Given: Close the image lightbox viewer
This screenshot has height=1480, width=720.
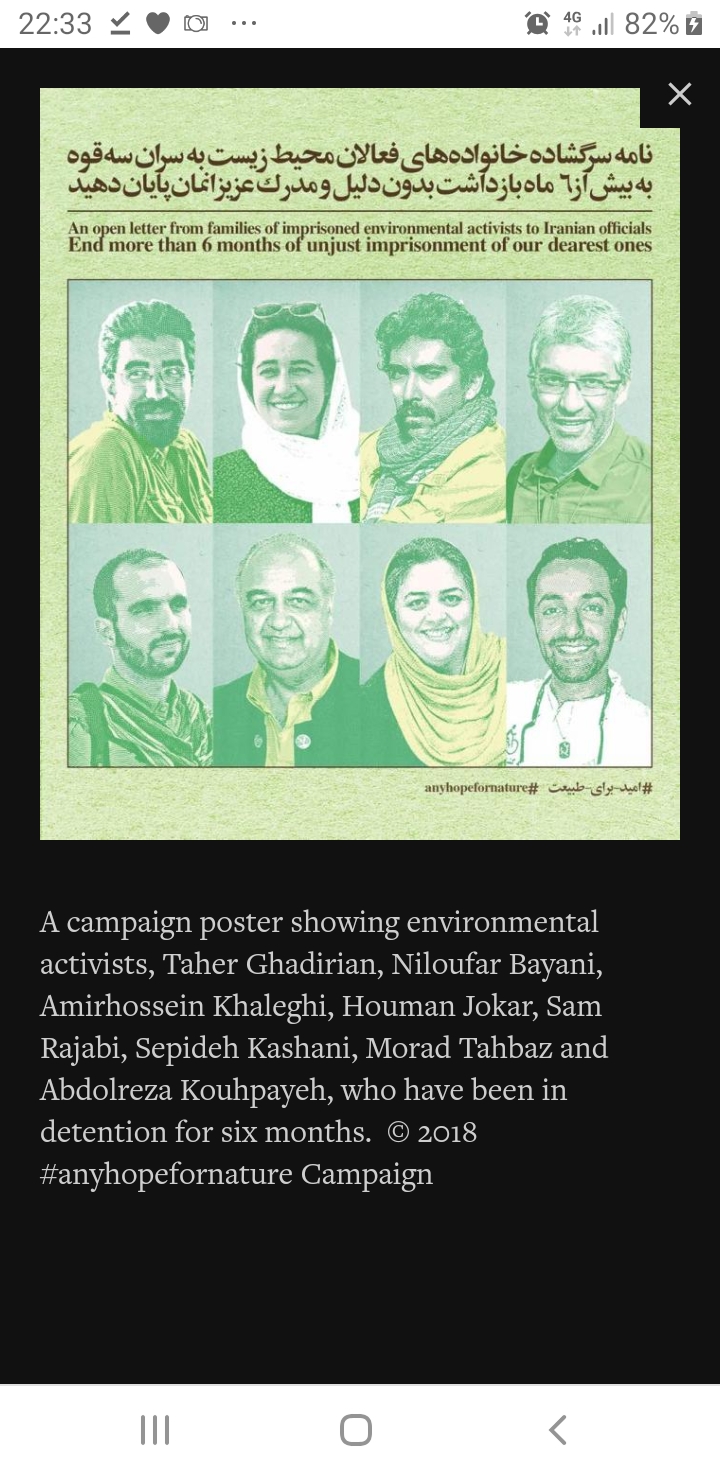Looking at the screenshot, I should coord(680,94).
